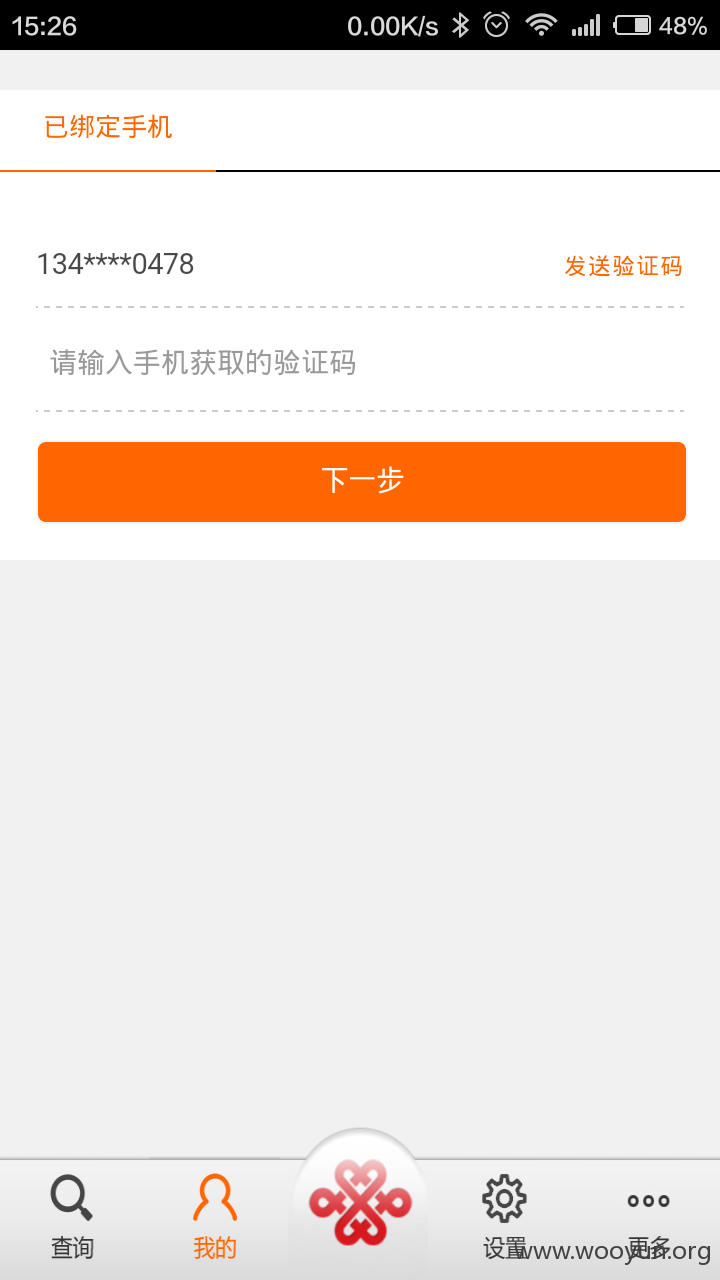Tap the red China Unicom knot button
The width and height of the screenshot is (720, 1280).
coord(360,1202)
